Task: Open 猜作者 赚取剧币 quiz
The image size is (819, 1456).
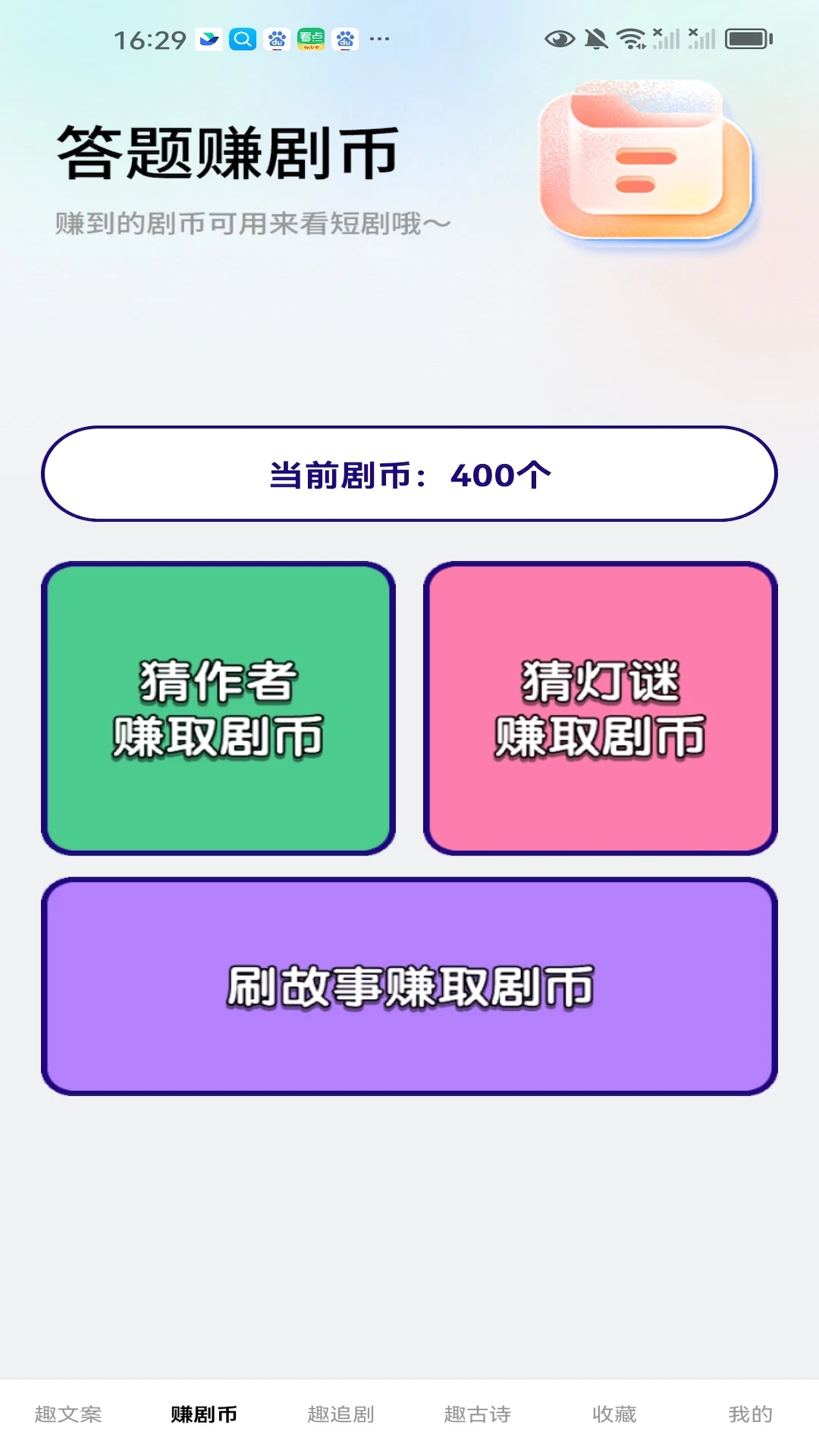Action: pos(218,708)
